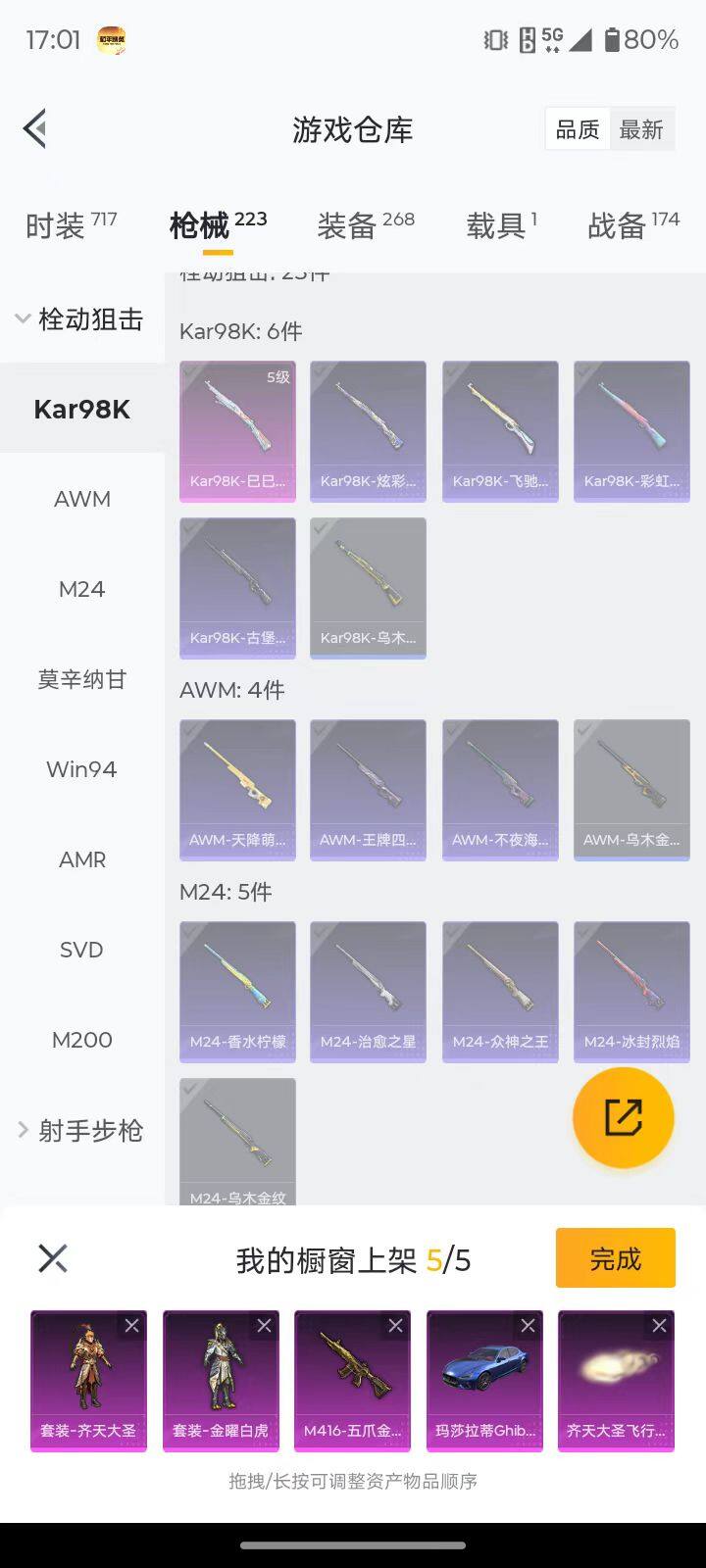Switch to the 时装 tab

coord(54,224)
